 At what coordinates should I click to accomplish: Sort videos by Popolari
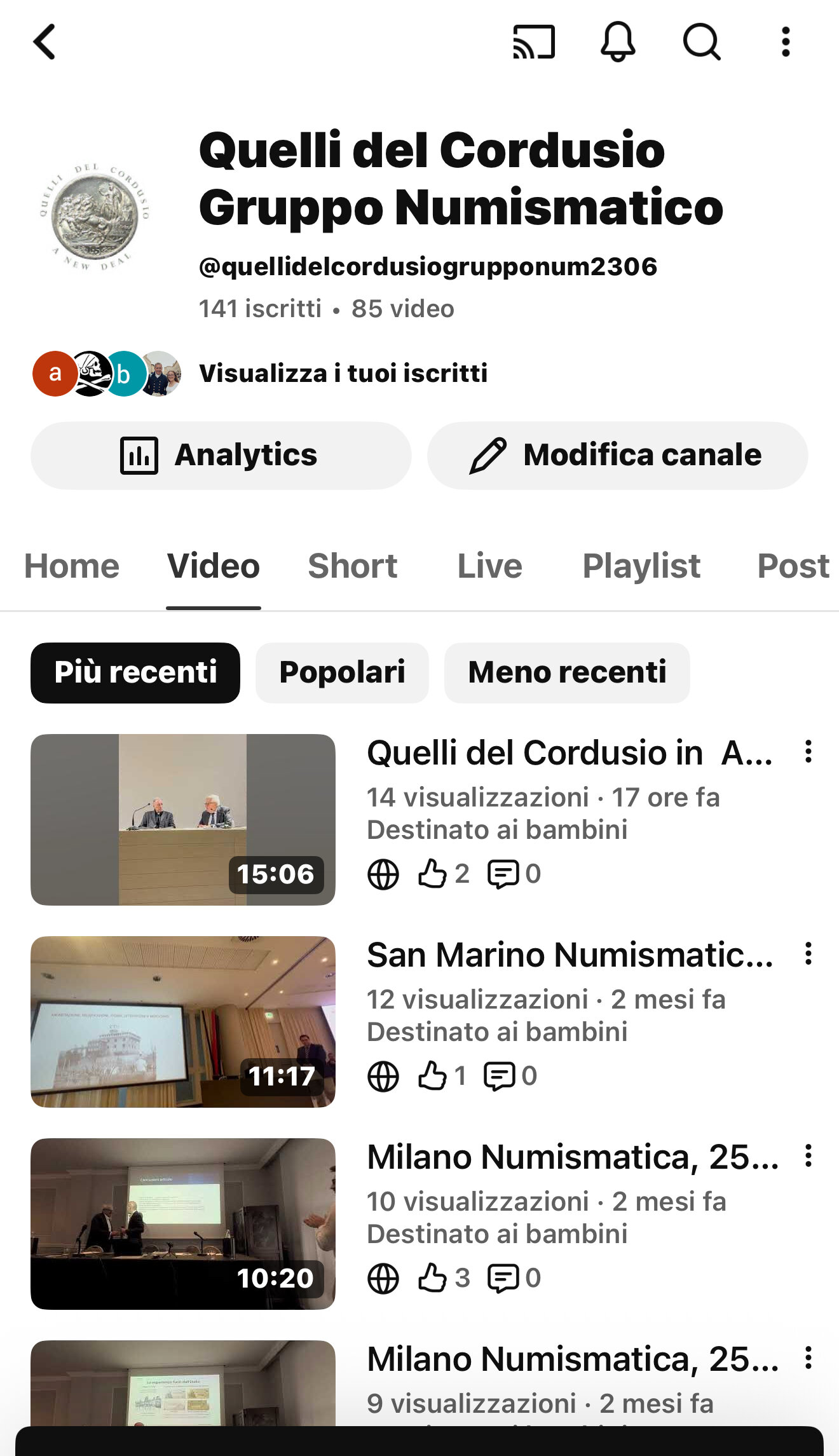(342, 672)
